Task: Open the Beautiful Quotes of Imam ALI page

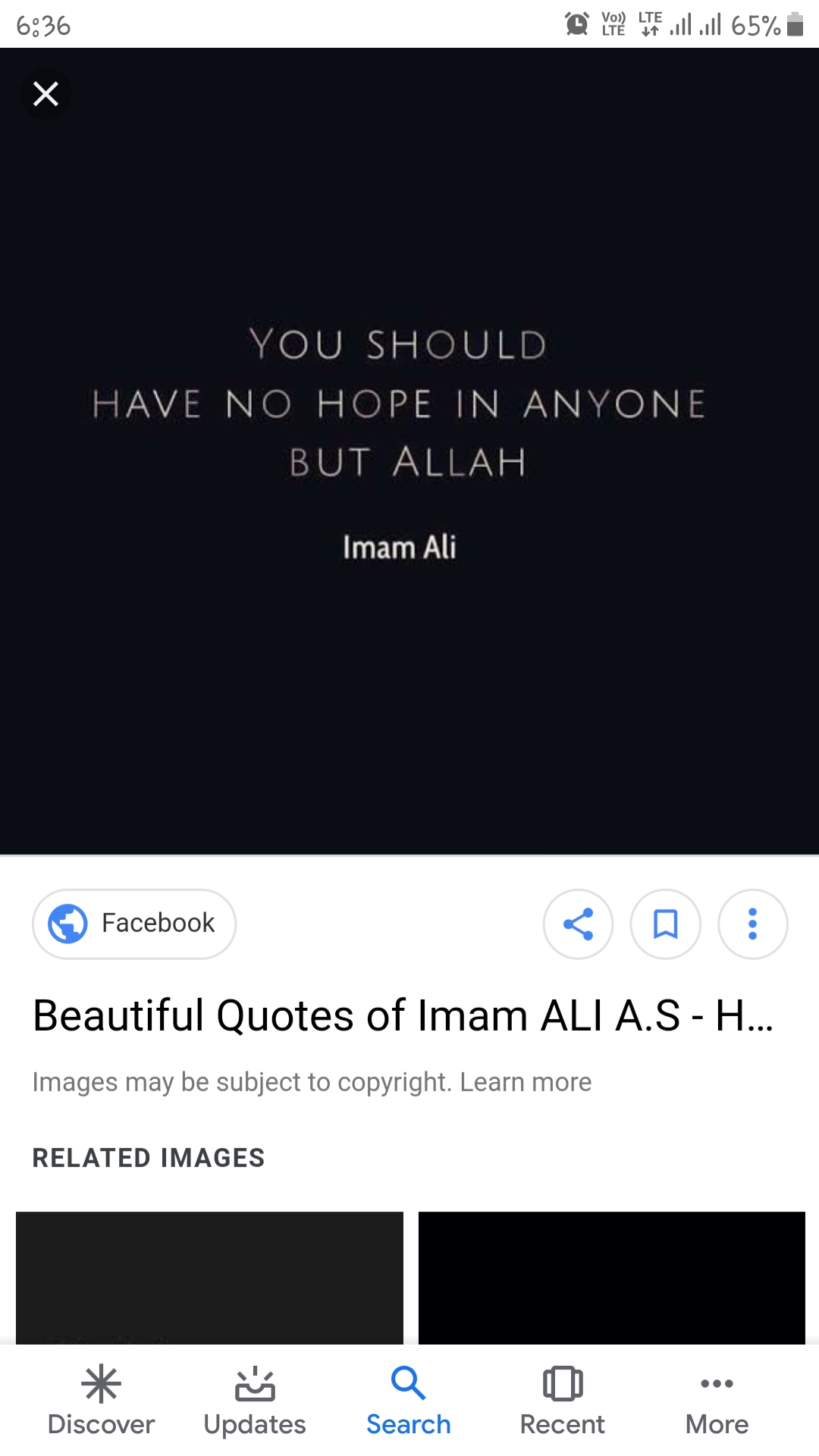Action: 403,1015
